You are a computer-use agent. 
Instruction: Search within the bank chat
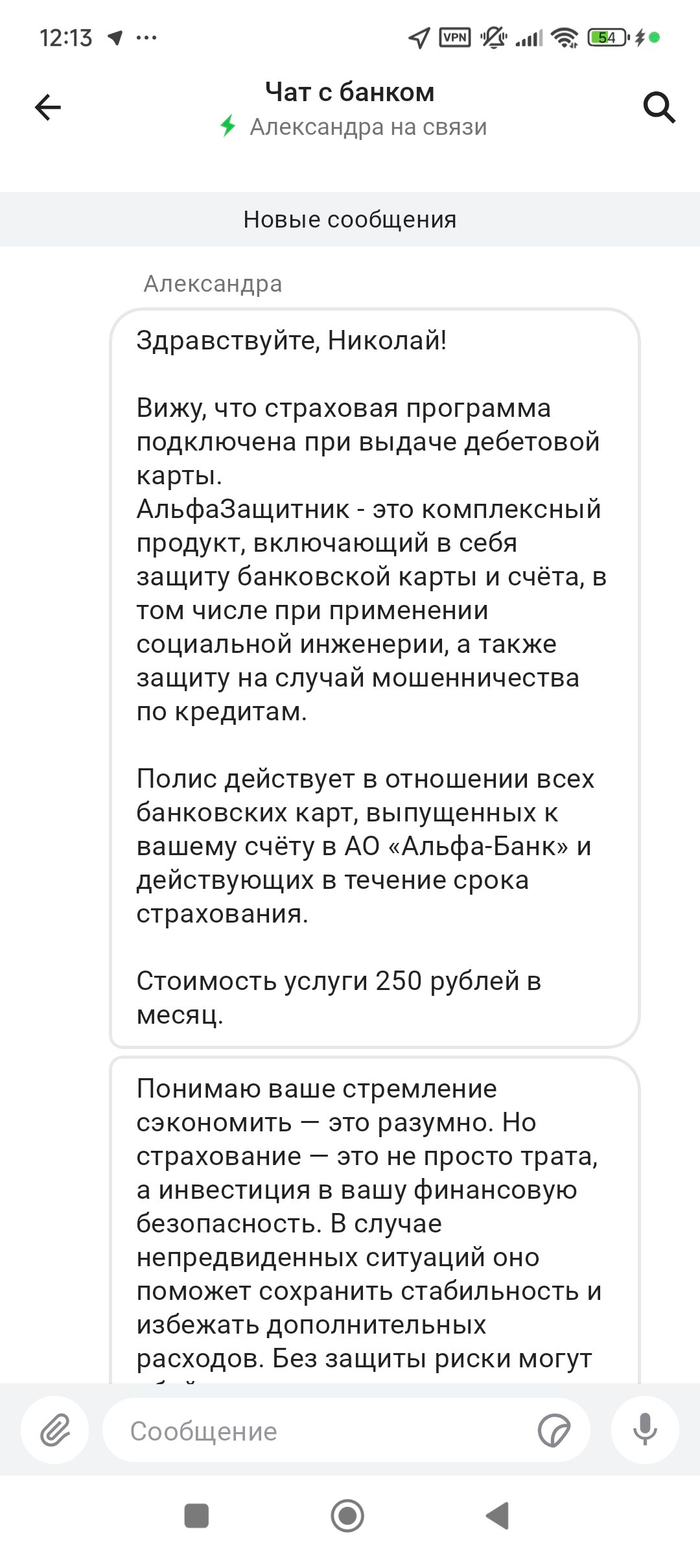(x=658, y=108)
